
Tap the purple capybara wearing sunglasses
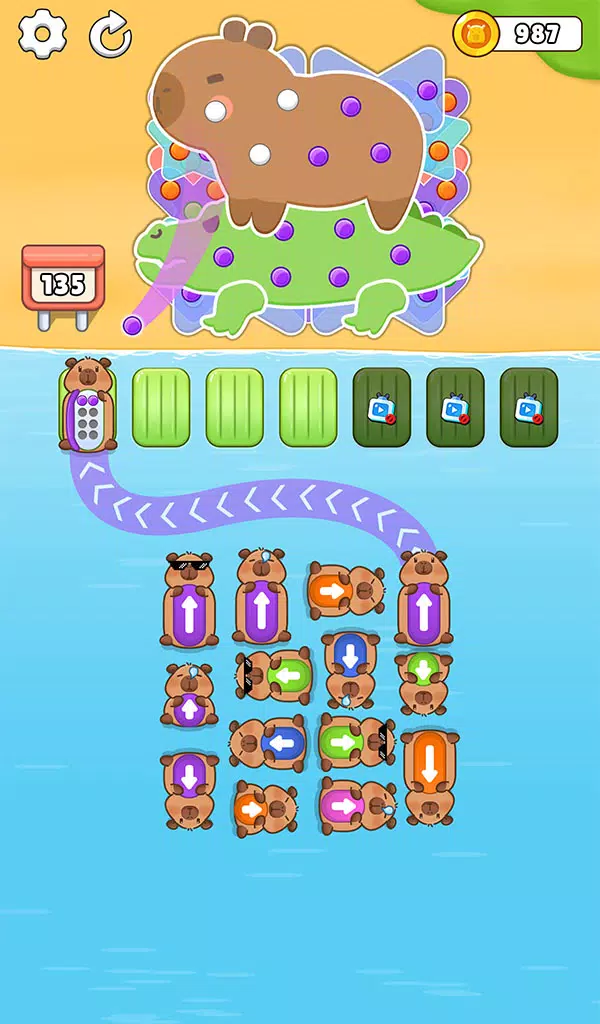pos(189,603)
